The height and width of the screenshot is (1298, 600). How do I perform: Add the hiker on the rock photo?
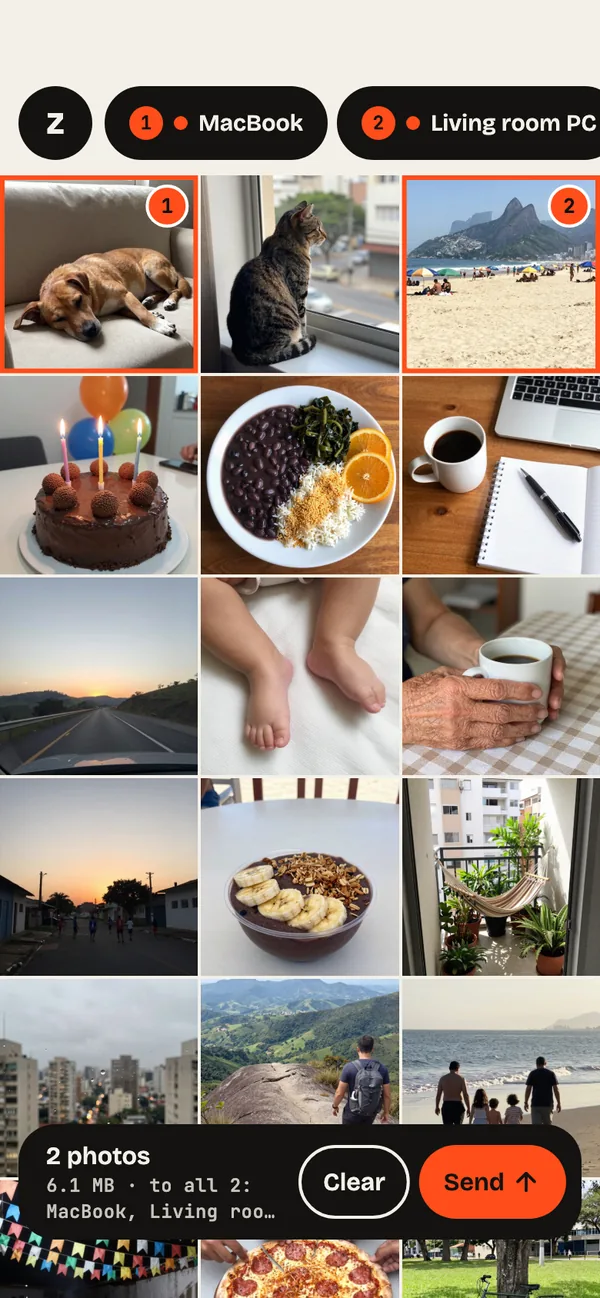pyautogui.click(x=300, y=1051)
